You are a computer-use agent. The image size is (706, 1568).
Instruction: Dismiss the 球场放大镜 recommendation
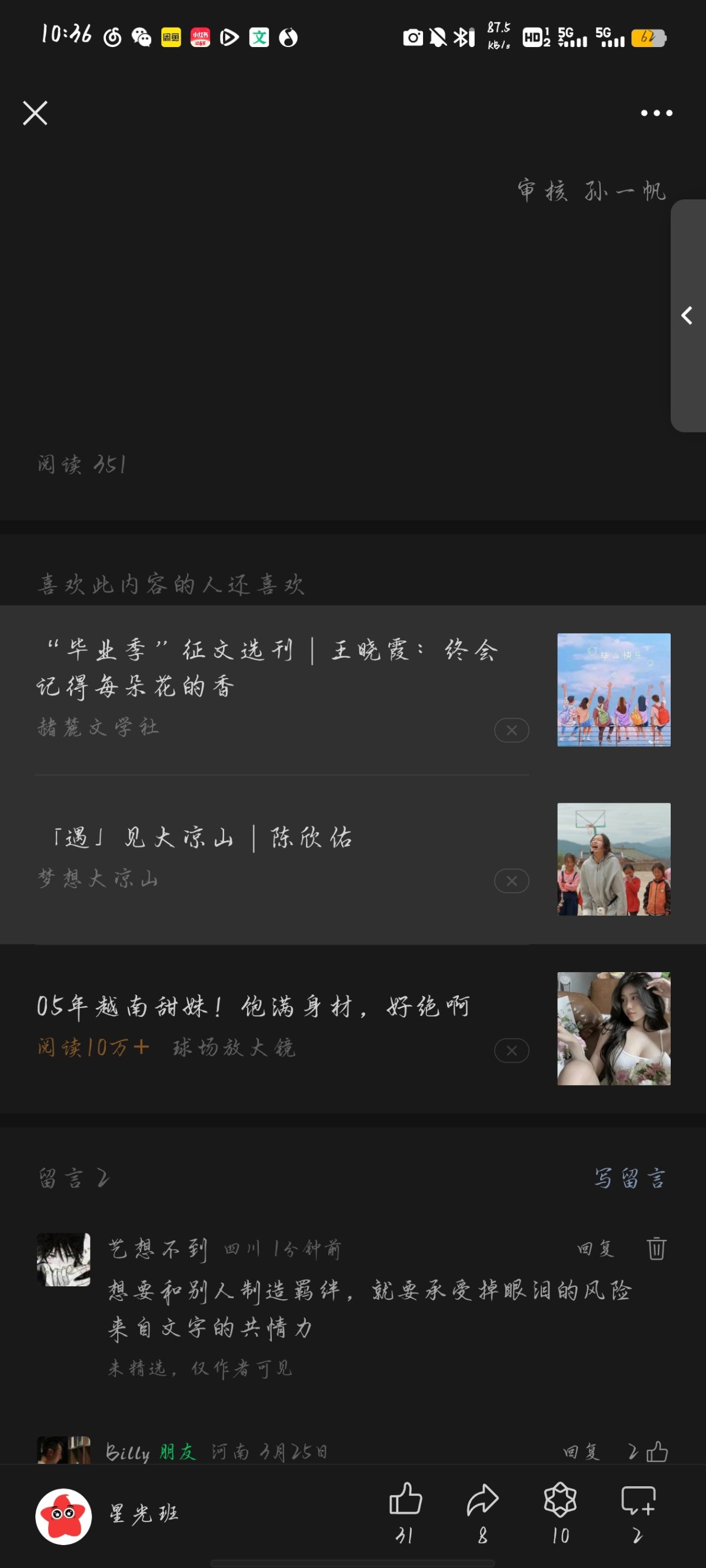coord(511,1050)
